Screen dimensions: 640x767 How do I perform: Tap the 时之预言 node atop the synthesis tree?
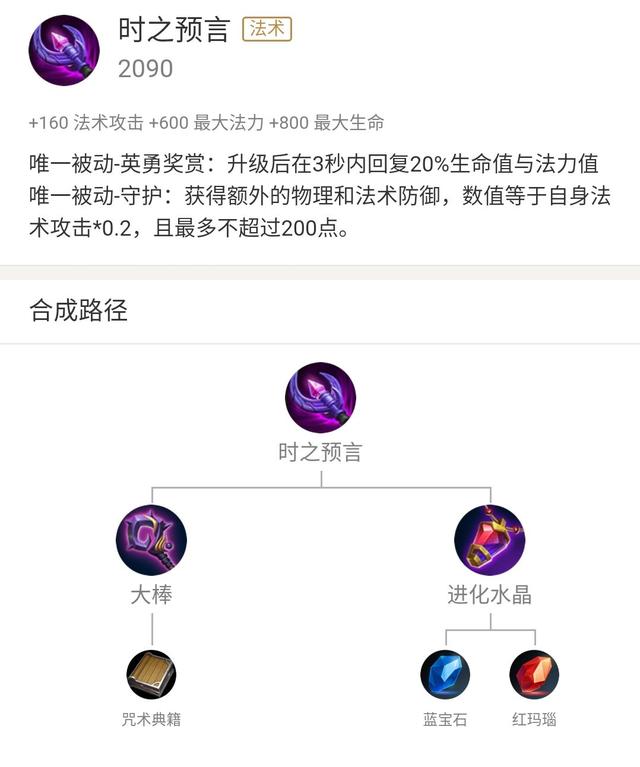tap(320, 398)
